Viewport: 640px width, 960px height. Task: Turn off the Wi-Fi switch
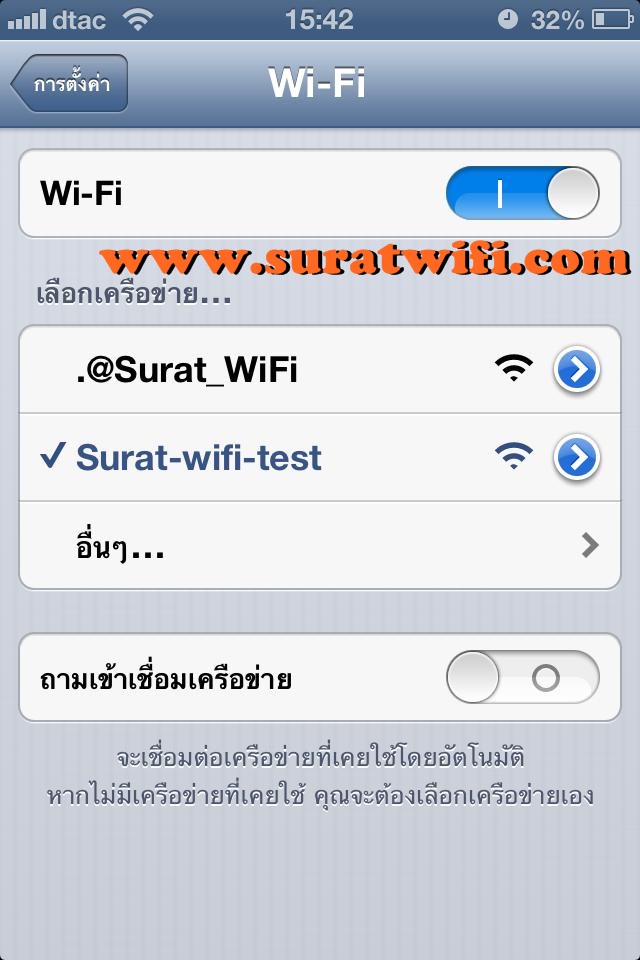click(x=522, y=193)
